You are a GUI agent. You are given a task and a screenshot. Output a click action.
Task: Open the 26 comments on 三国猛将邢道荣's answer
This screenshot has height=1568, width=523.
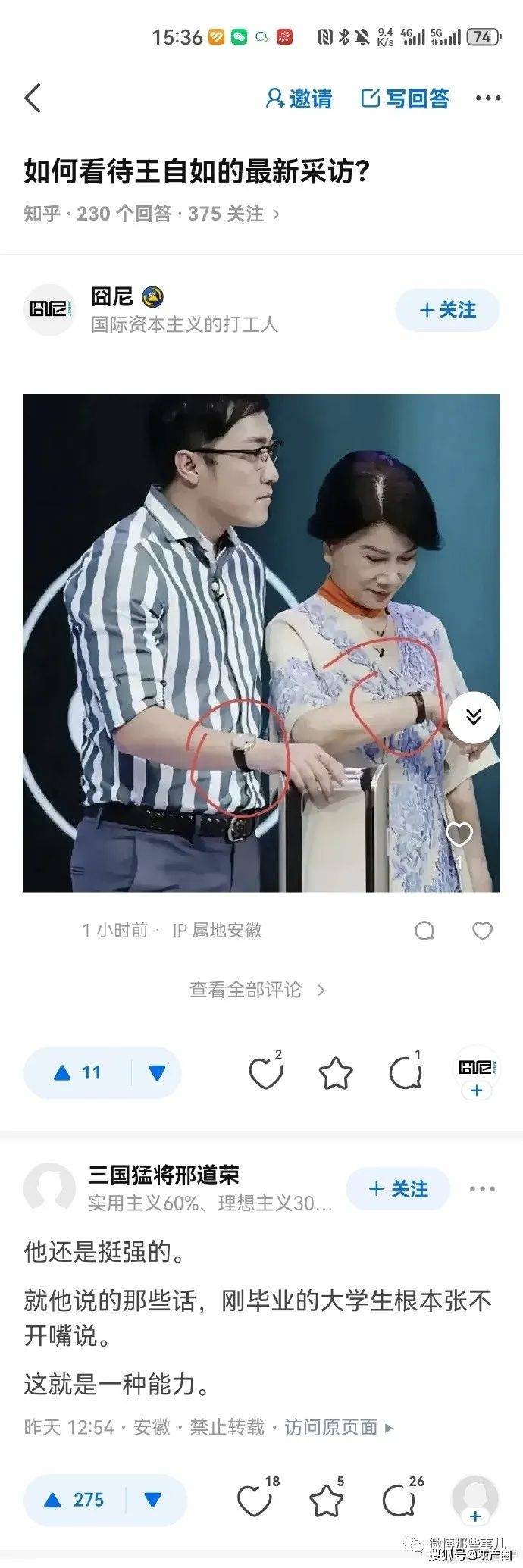pos(400,1500)
